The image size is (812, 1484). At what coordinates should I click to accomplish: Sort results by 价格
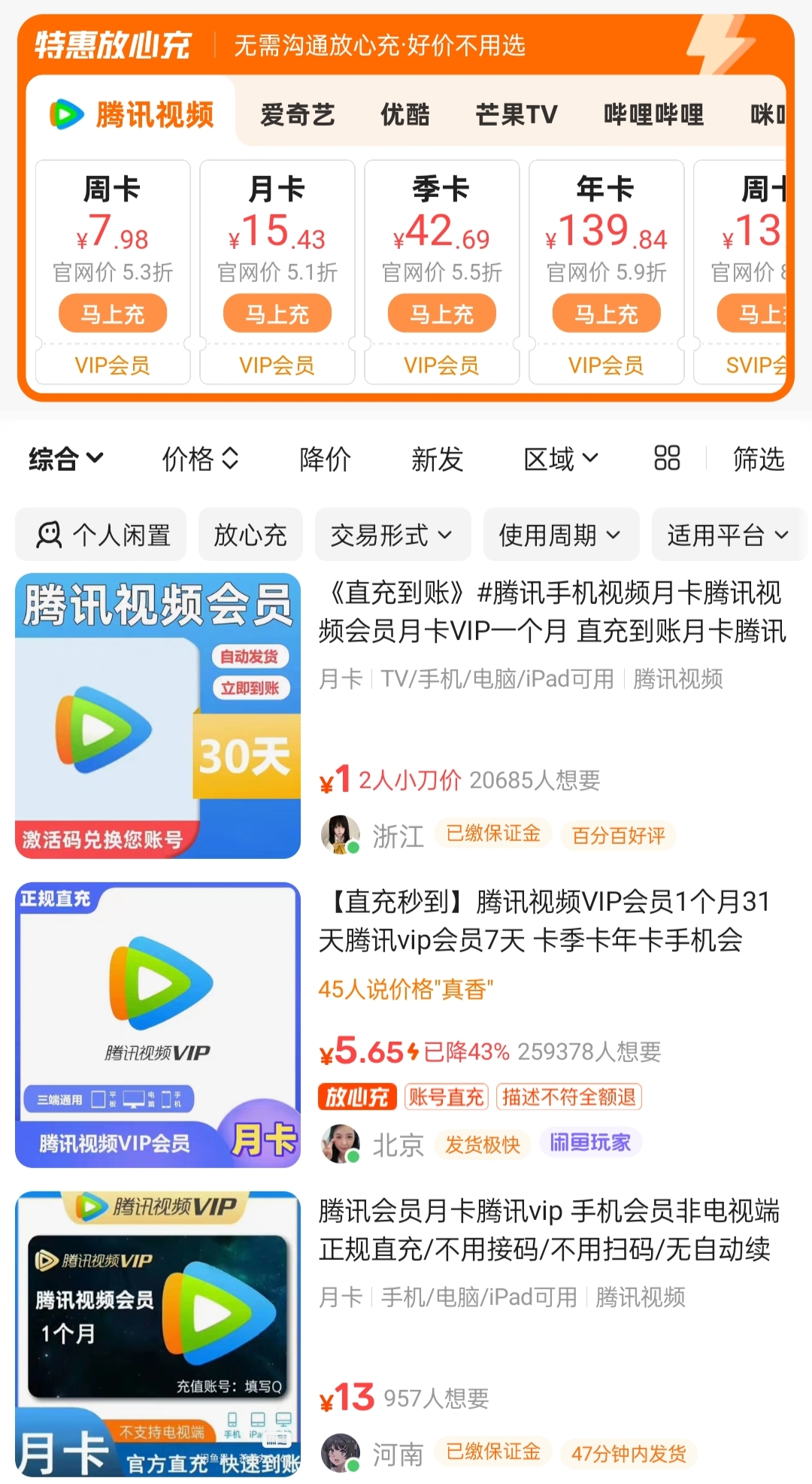pyautogui.click(x=200, y=458)
